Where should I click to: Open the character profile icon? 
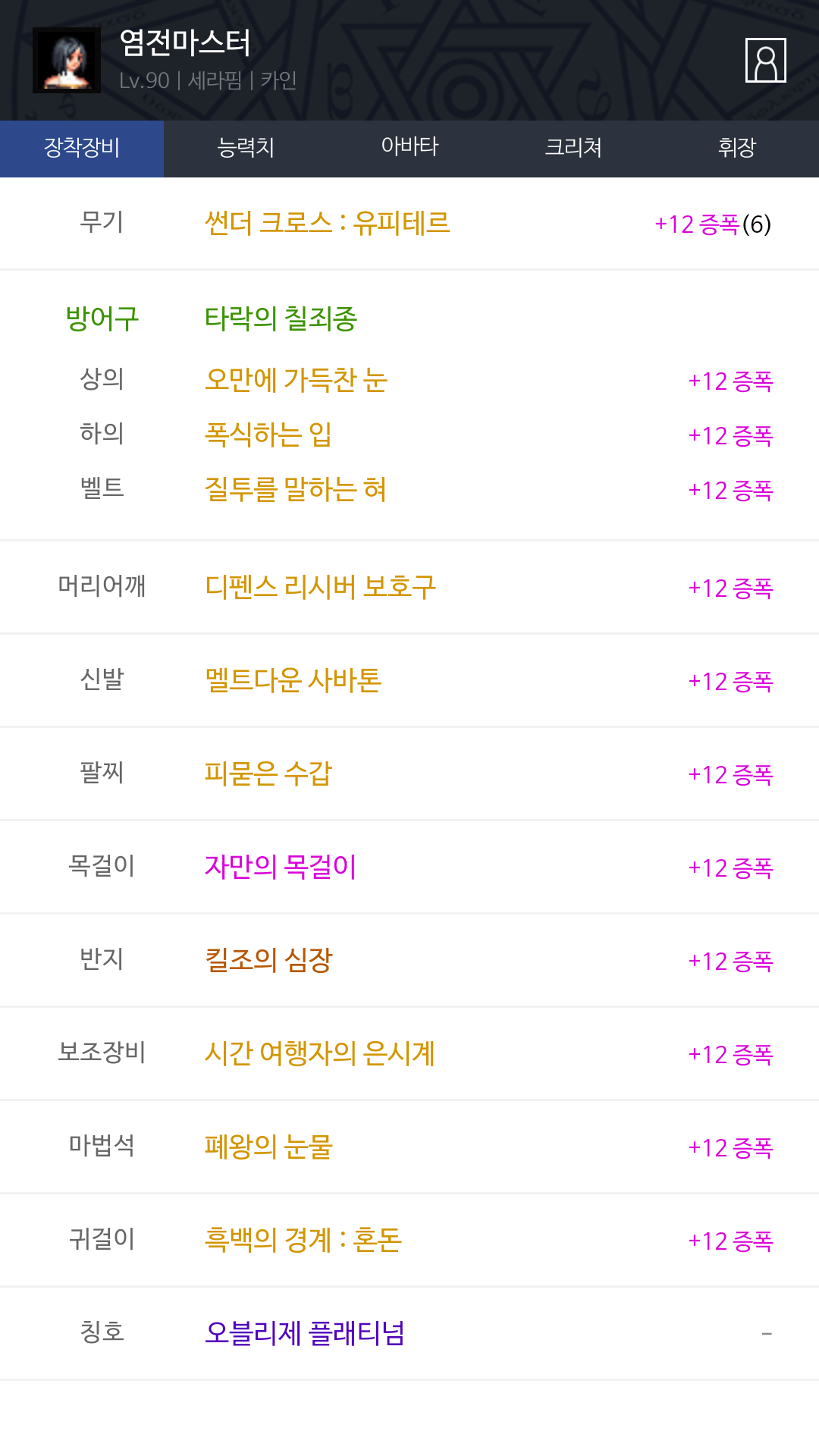point(765,60)
